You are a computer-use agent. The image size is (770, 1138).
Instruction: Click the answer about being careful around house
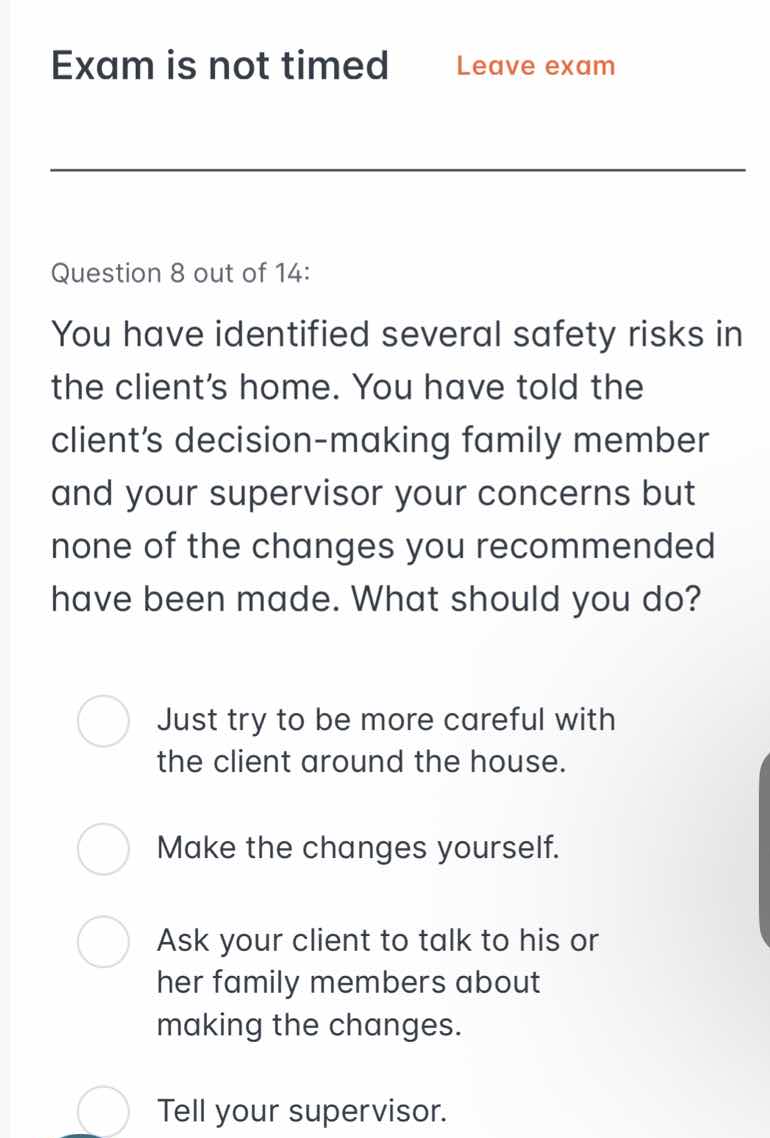pos(385,740)
